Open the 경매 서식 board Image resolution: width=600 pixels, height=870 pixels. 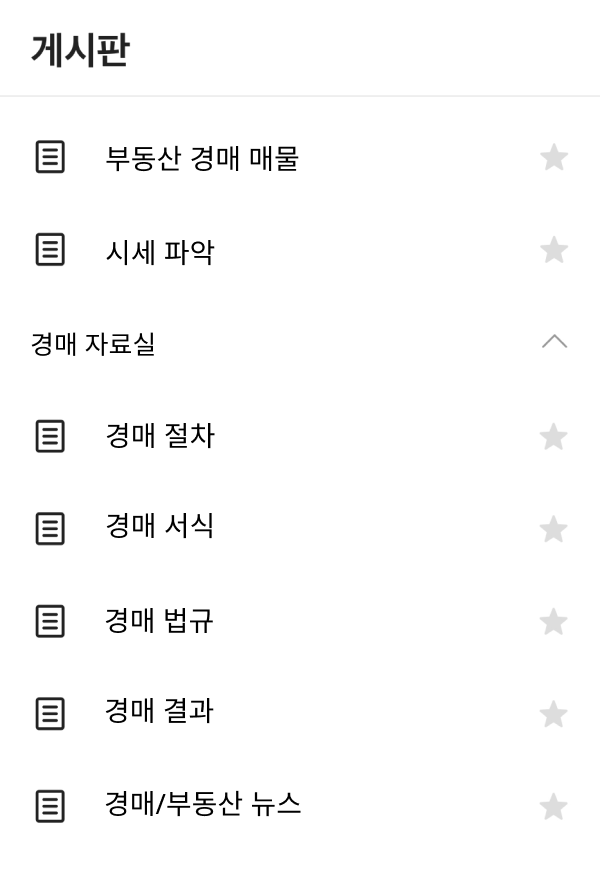click(x=160, y=527)
